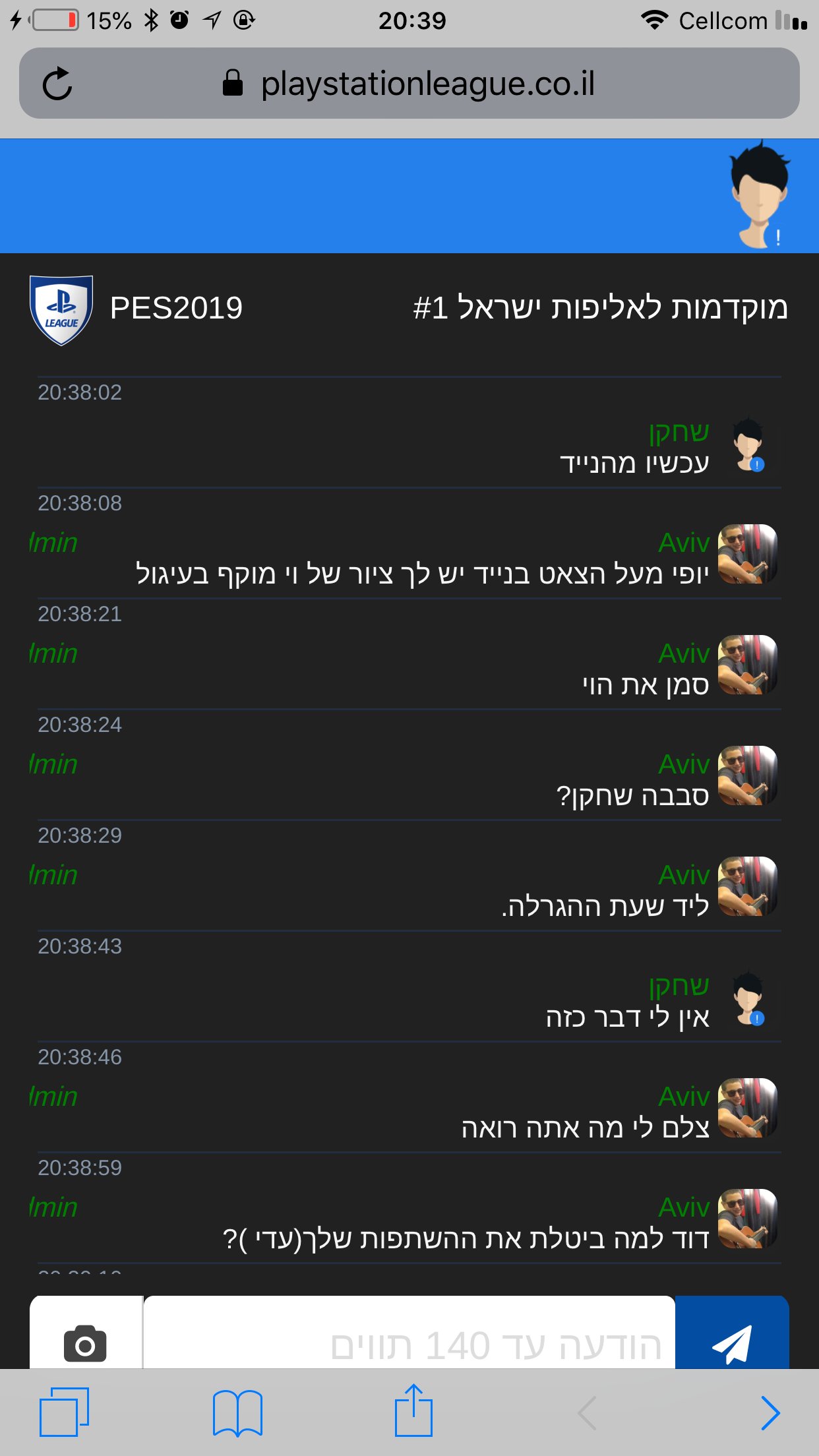Reload the page in Safari
This screenshot has width=819, height=1456.
pyautogui.click(x=57, y=84)
